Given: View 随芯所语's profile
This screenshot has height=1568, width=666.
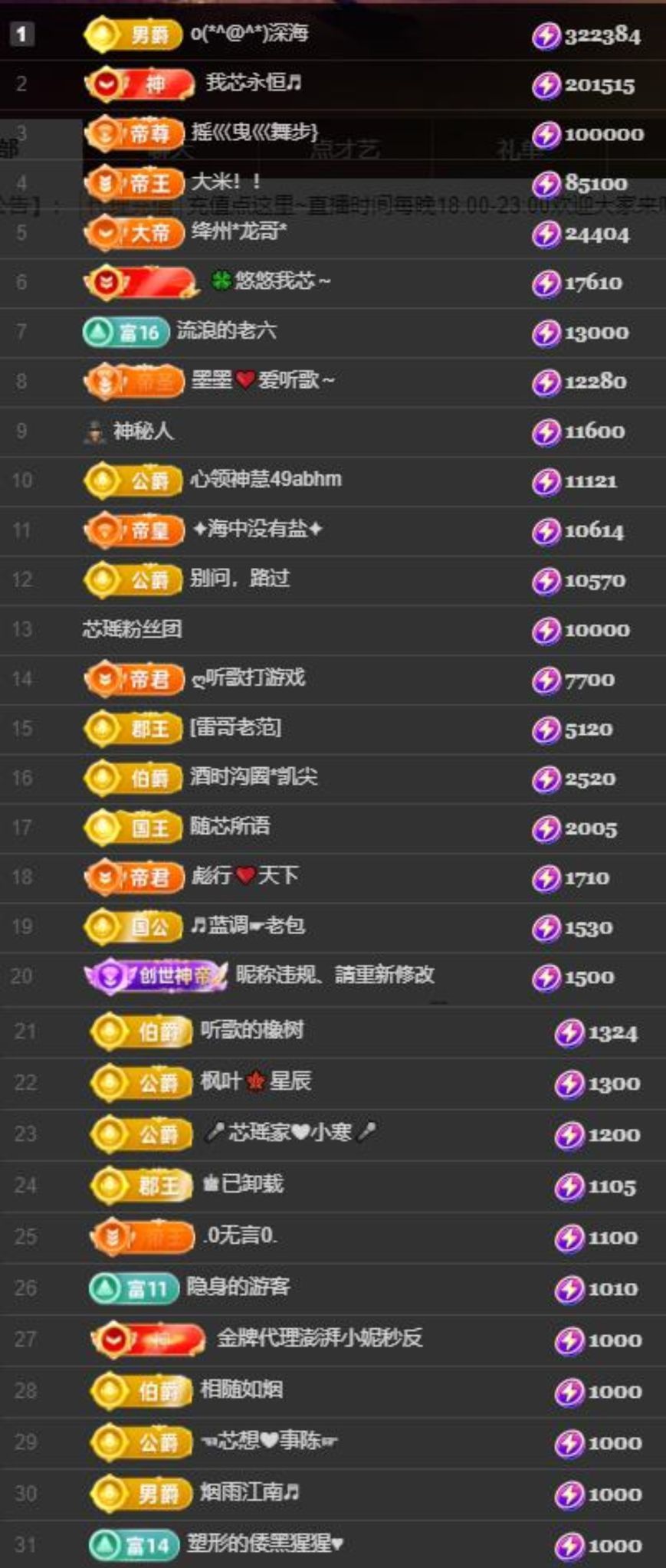Looking at the screenshot, I should click(230, 826).
